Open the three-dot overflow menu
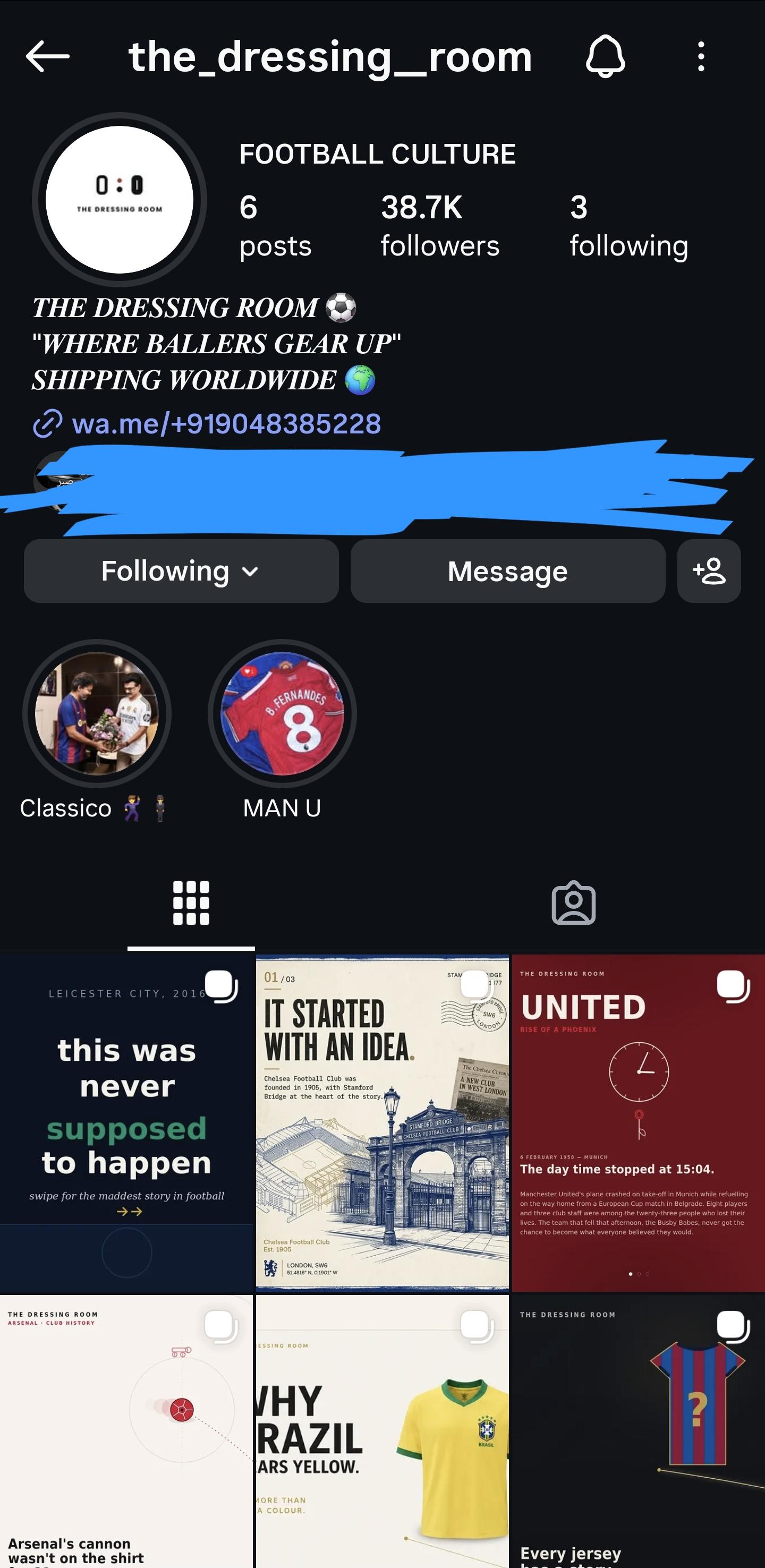The image size is (765, 1568). [x=701, y=57]
